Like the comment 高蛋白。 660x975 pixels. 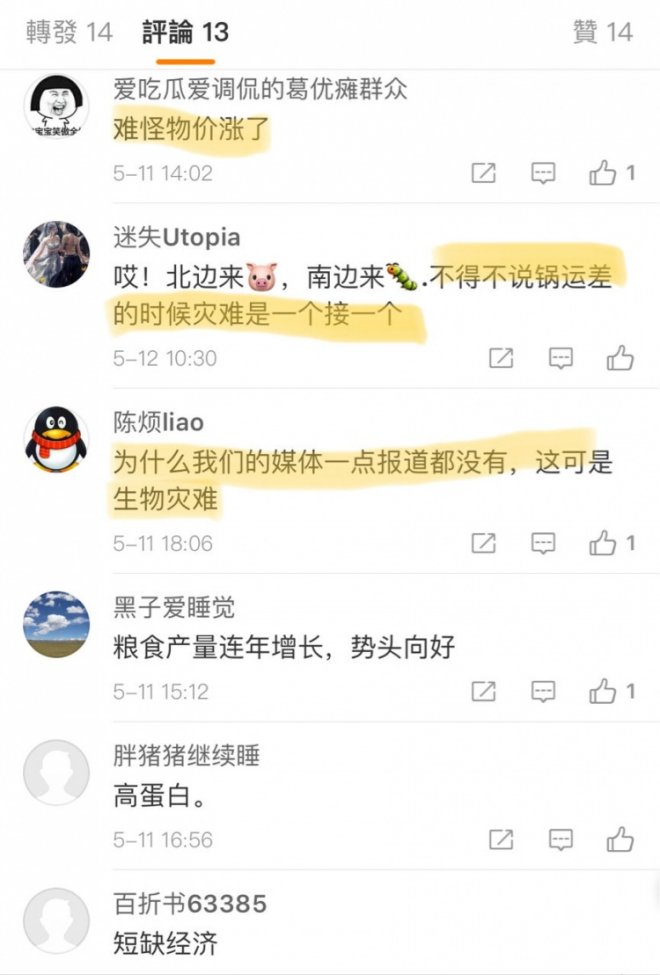click(x=620, y=839)
